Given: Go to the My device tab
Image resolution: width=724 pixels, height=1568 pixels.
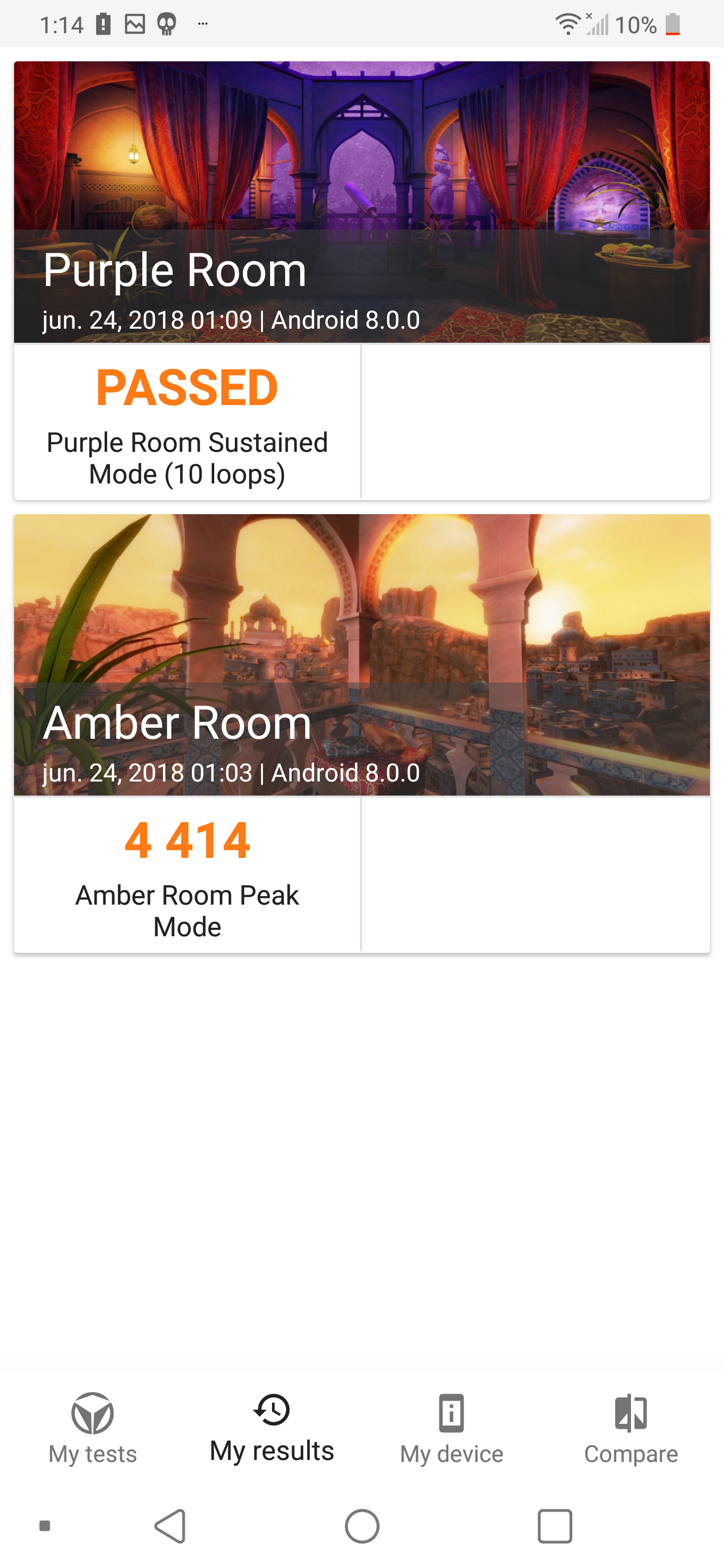Looking at the screenshot, I should (451, 1428).
